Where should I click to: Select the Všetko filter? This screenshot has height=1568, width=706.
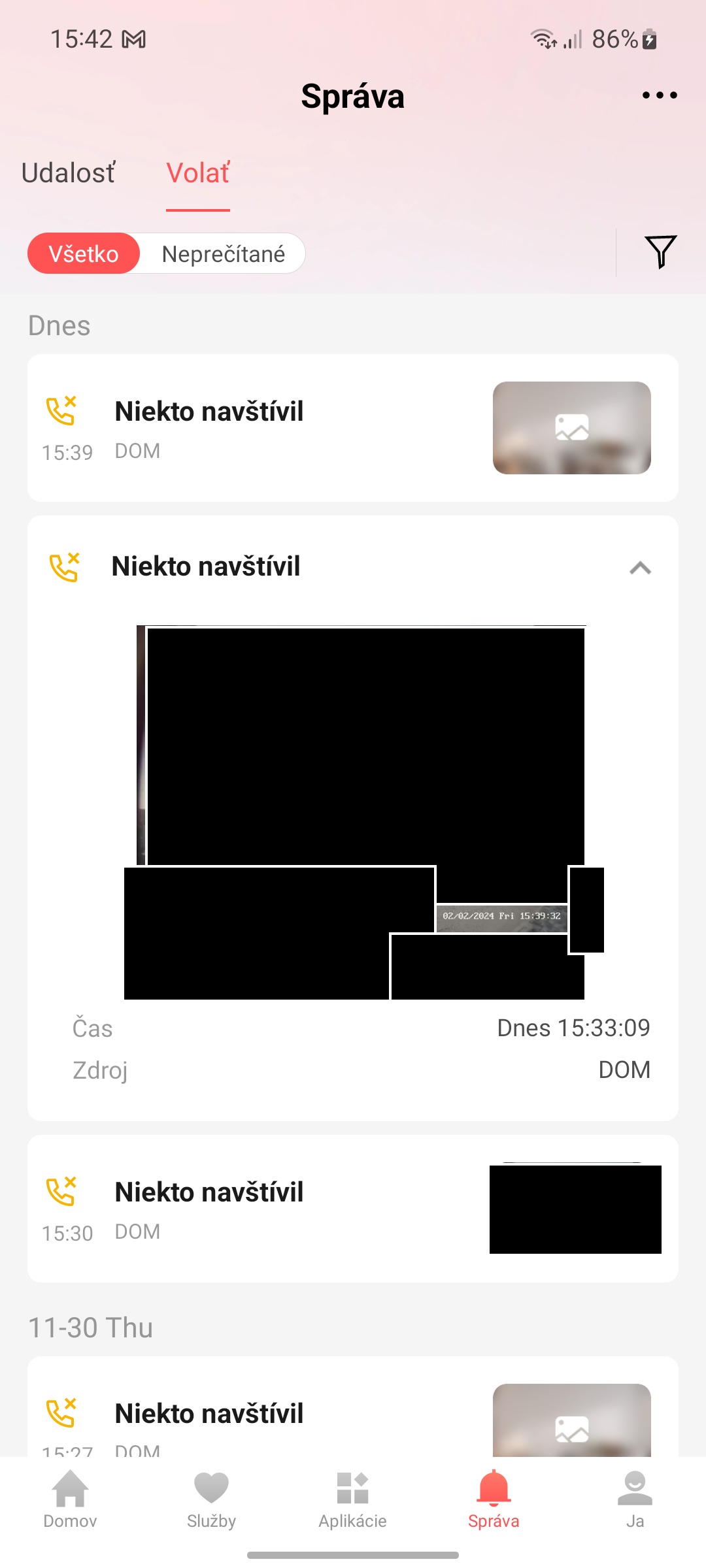pyautogui.click(x=84, y=254)
